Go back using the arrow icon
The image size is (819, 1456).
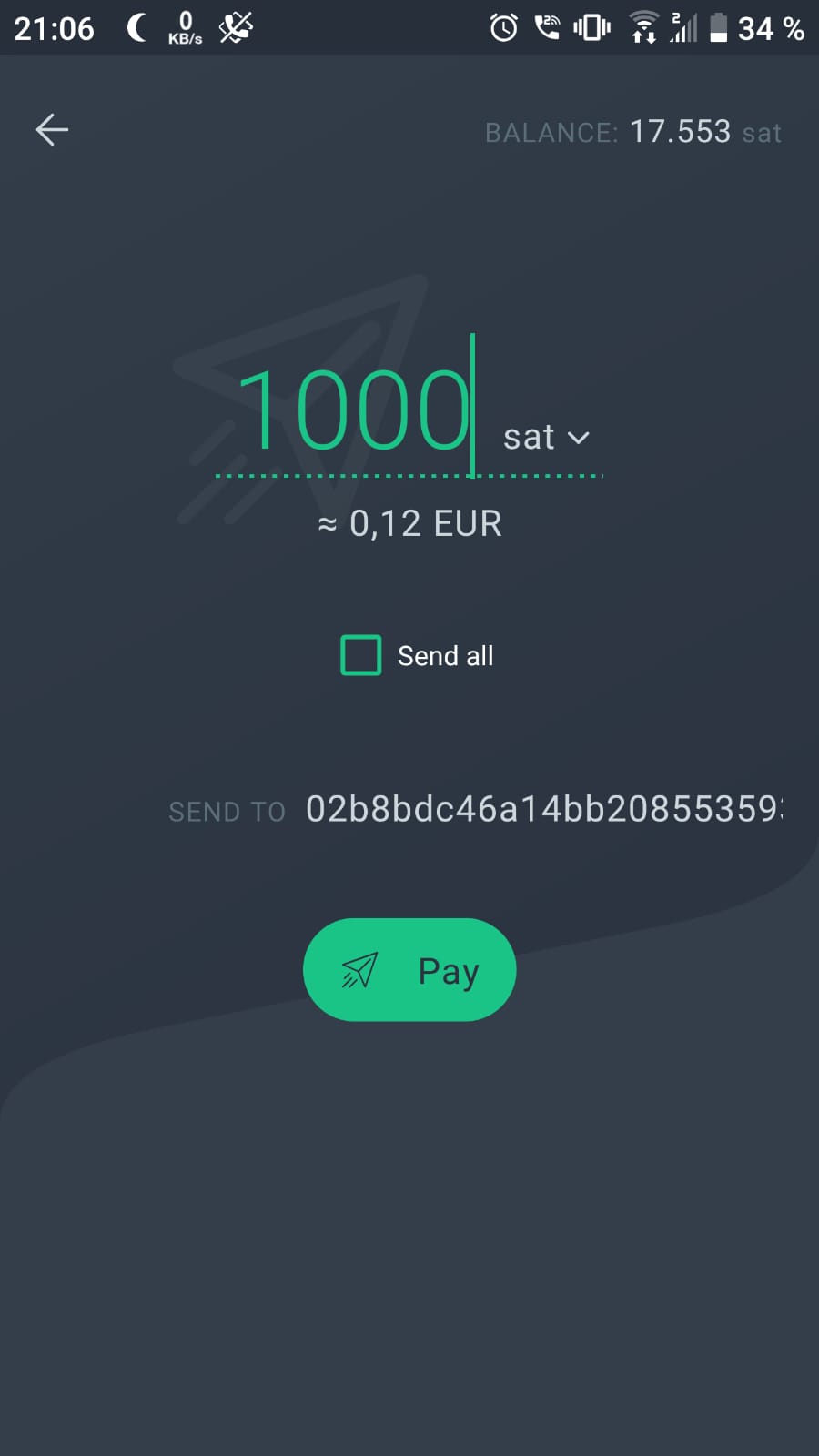pos(52,130)
